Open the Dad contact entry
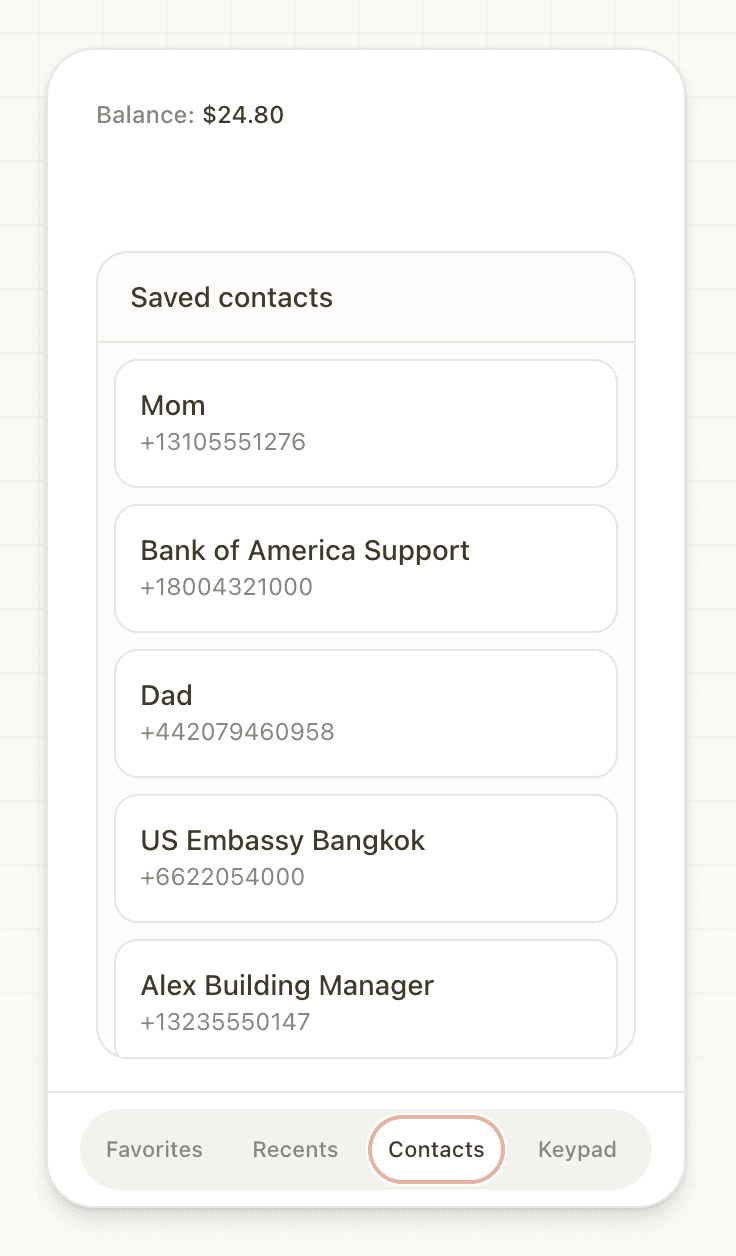The height and width of the screenshot is (1256, 736). coord(366,712)
